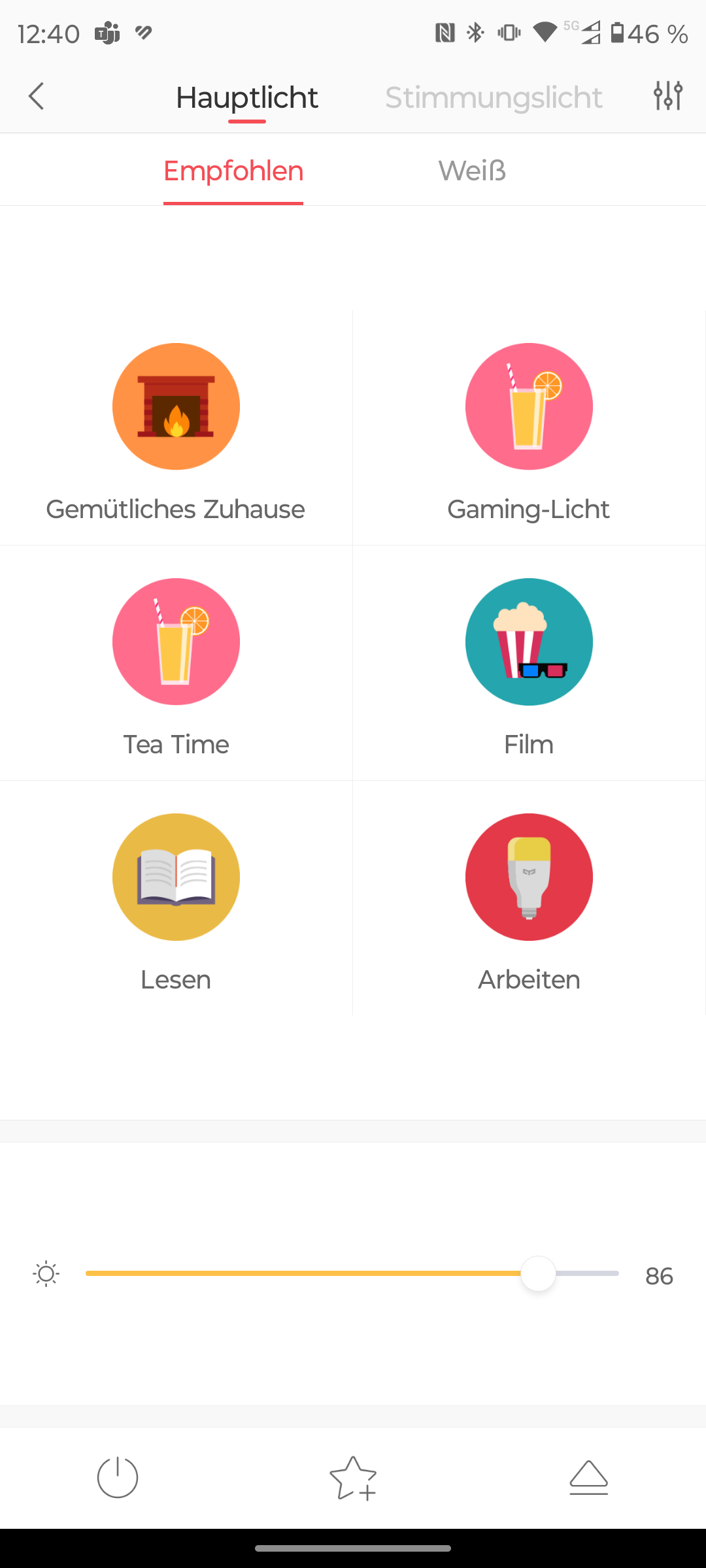Select the Empfohlen tab
Viewport: 706px width, 1568px height.
click(x=233, y=171)
